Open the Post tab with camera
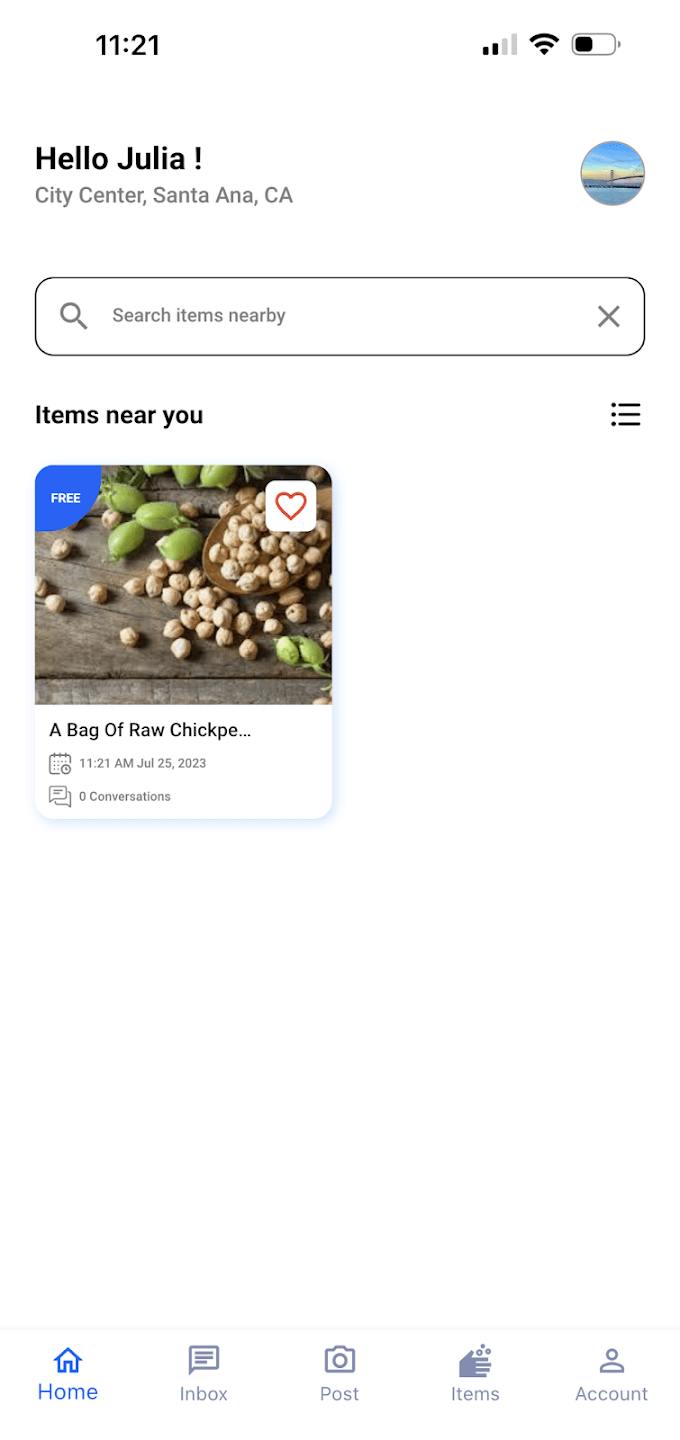The height and width of the screenshot is (1440, 680). (x=340, y=1375)
